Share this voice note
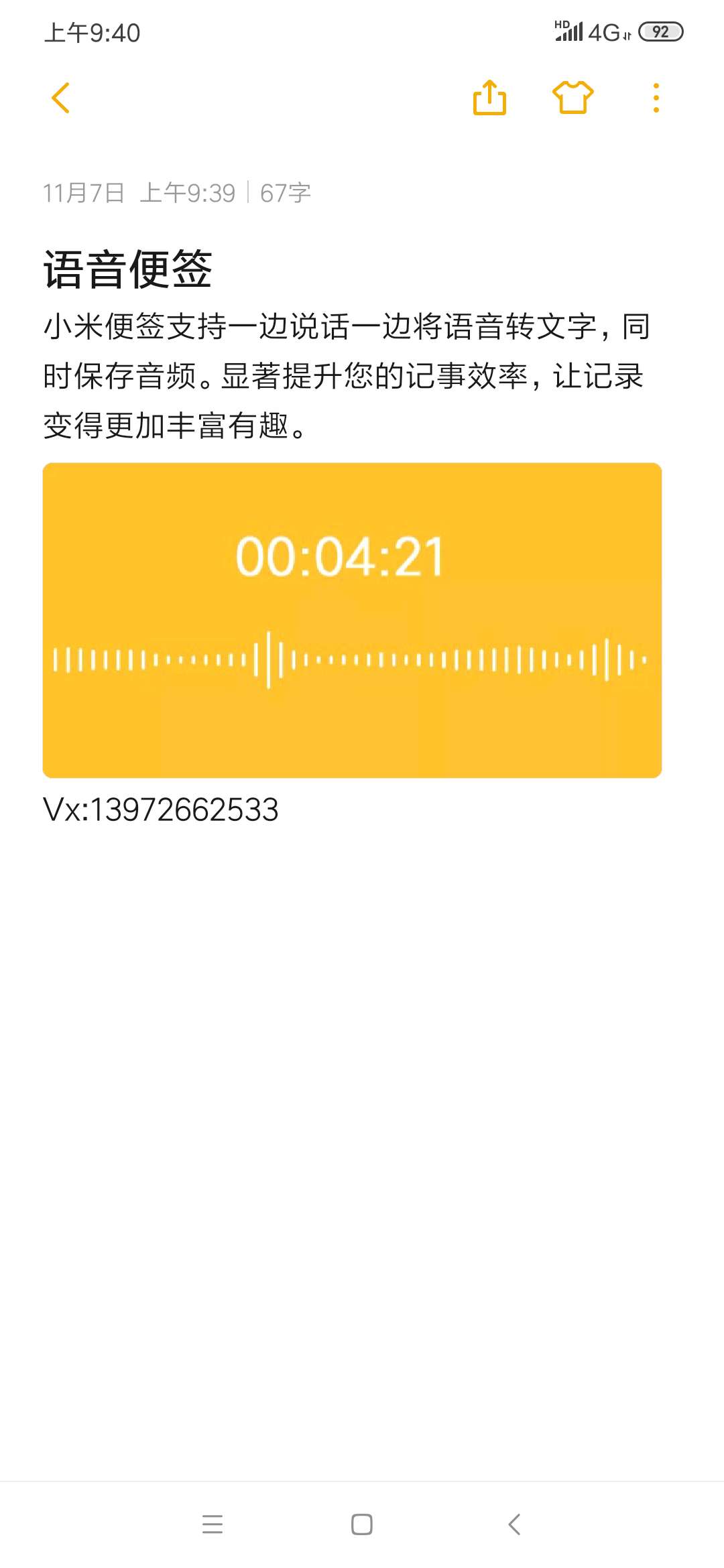This screenshot has height=1568, width=724. coord(489,98)
